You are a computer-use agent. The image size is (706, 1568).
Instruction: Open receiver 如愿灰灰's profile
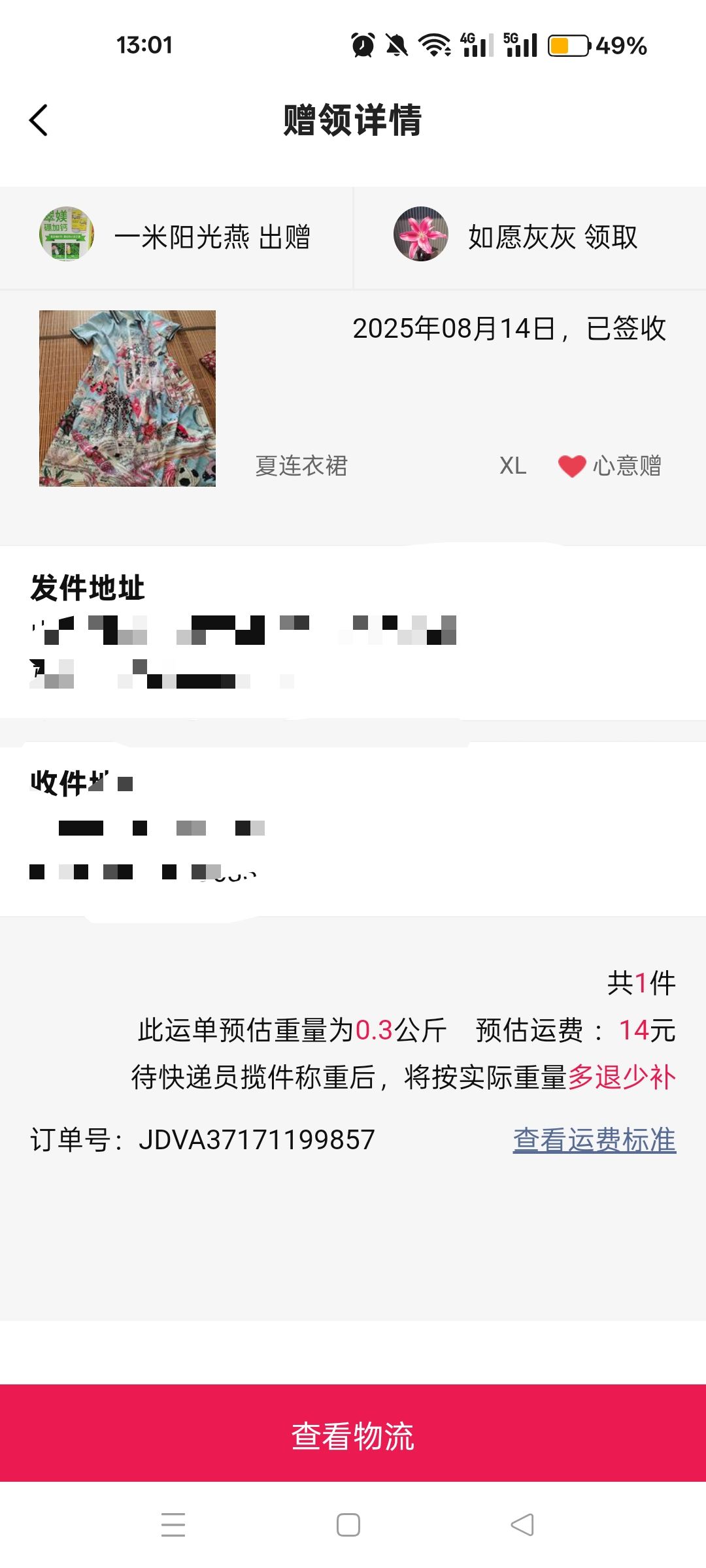515,237
